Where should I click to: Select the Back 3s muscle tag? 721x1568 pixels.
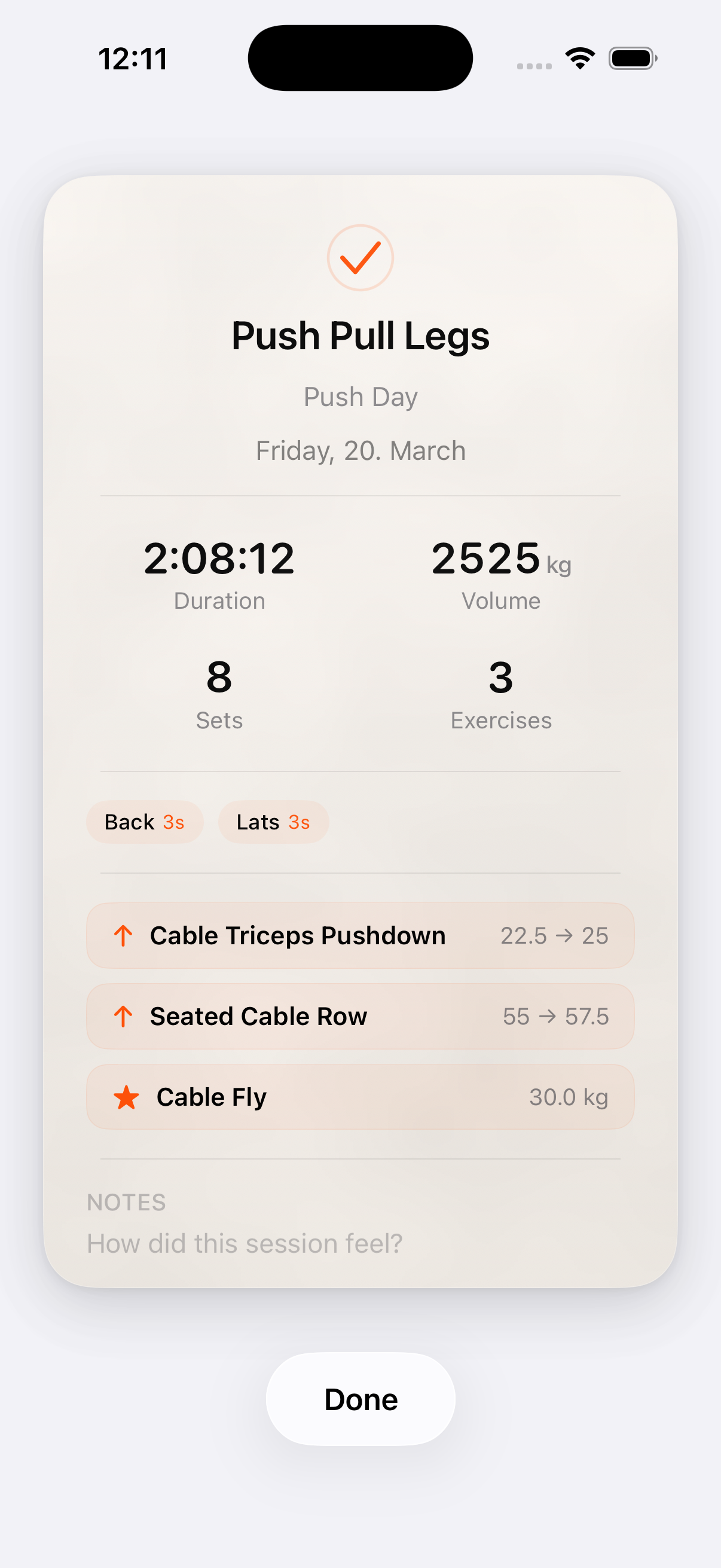click(144, 822)
